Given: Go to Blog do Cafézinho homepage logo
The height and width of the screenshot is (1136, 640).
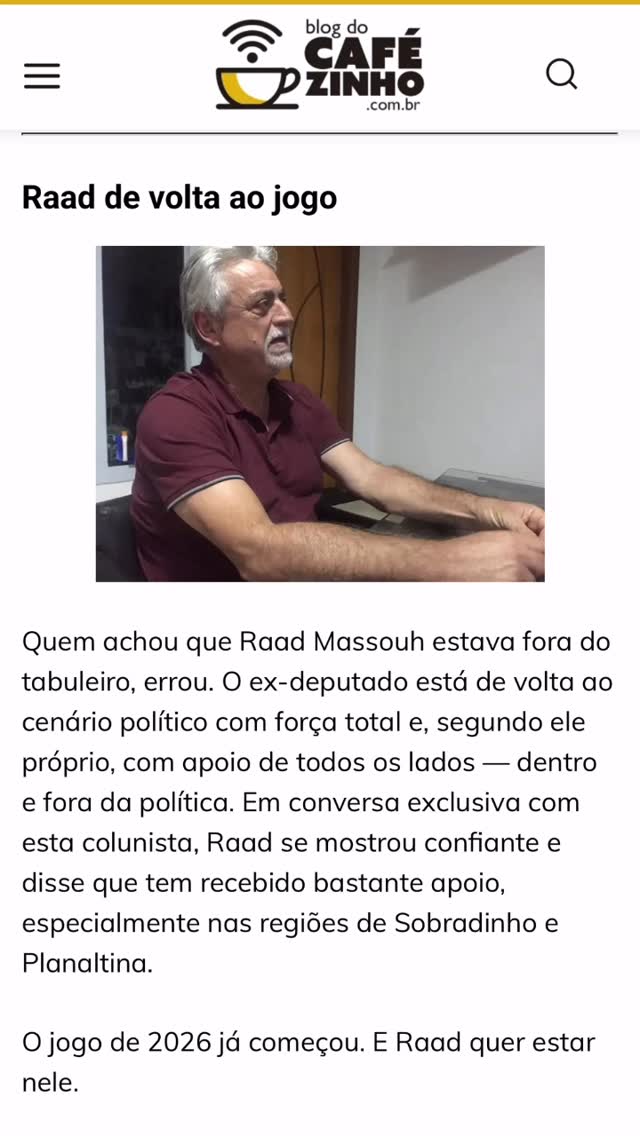Looking at the screenshot, I should [x=320, y=65].
